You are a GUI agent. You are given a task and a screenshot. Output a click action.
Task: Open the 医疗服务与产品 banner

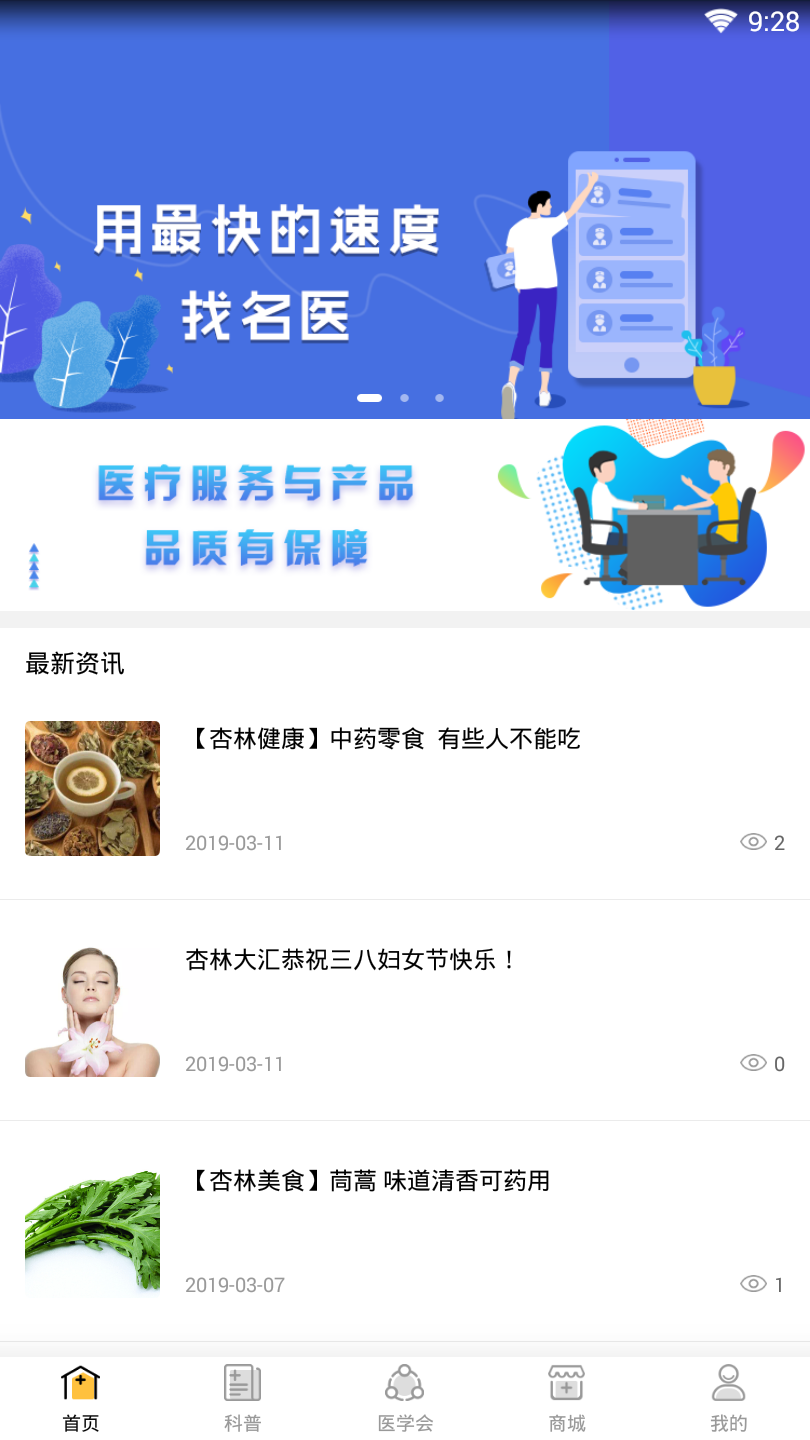click(x=405, y=515)
